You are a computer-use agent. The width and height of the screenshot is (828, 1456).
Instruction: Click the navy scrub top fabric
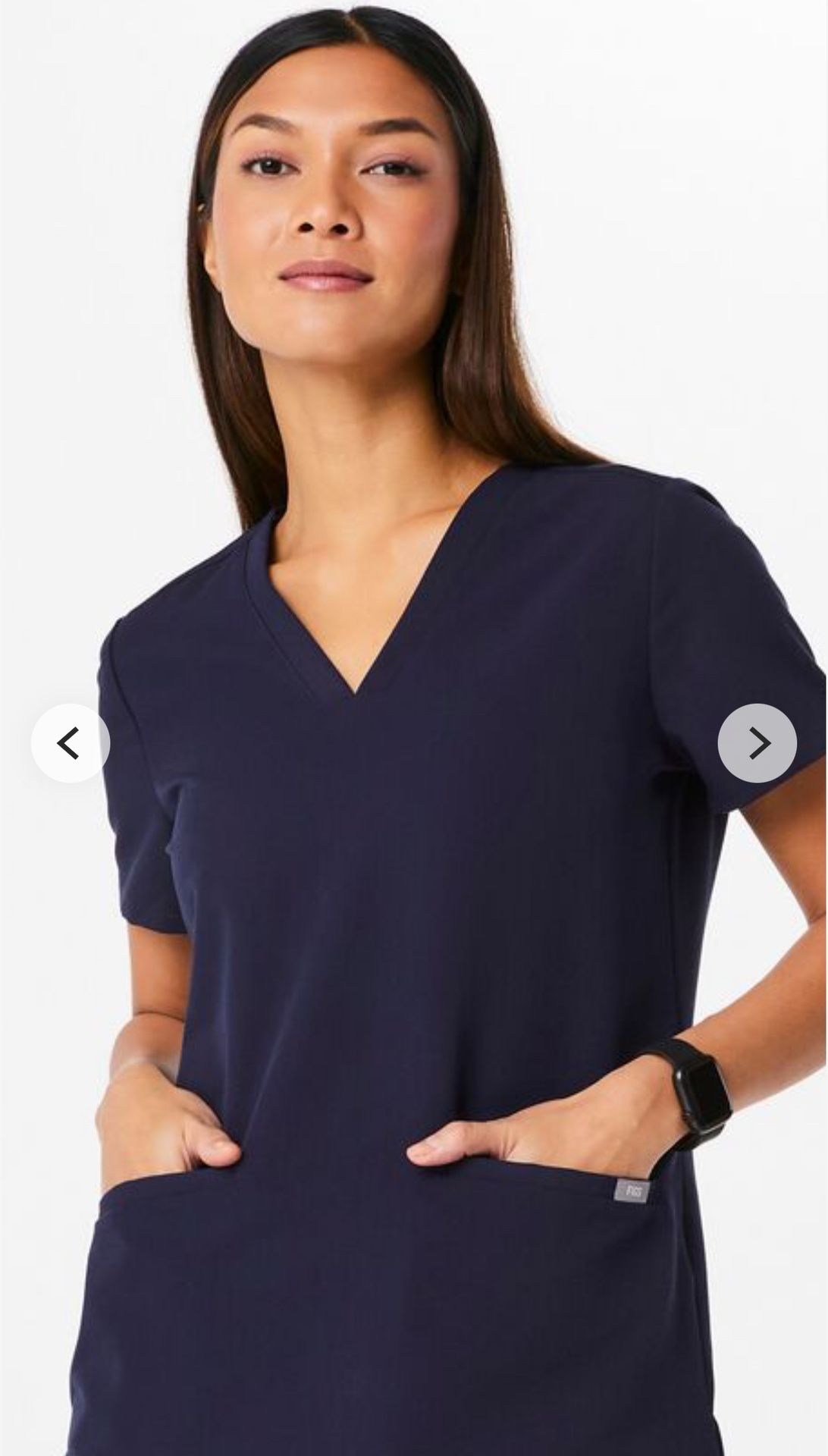pyautogui.click(x=379, y=910)
